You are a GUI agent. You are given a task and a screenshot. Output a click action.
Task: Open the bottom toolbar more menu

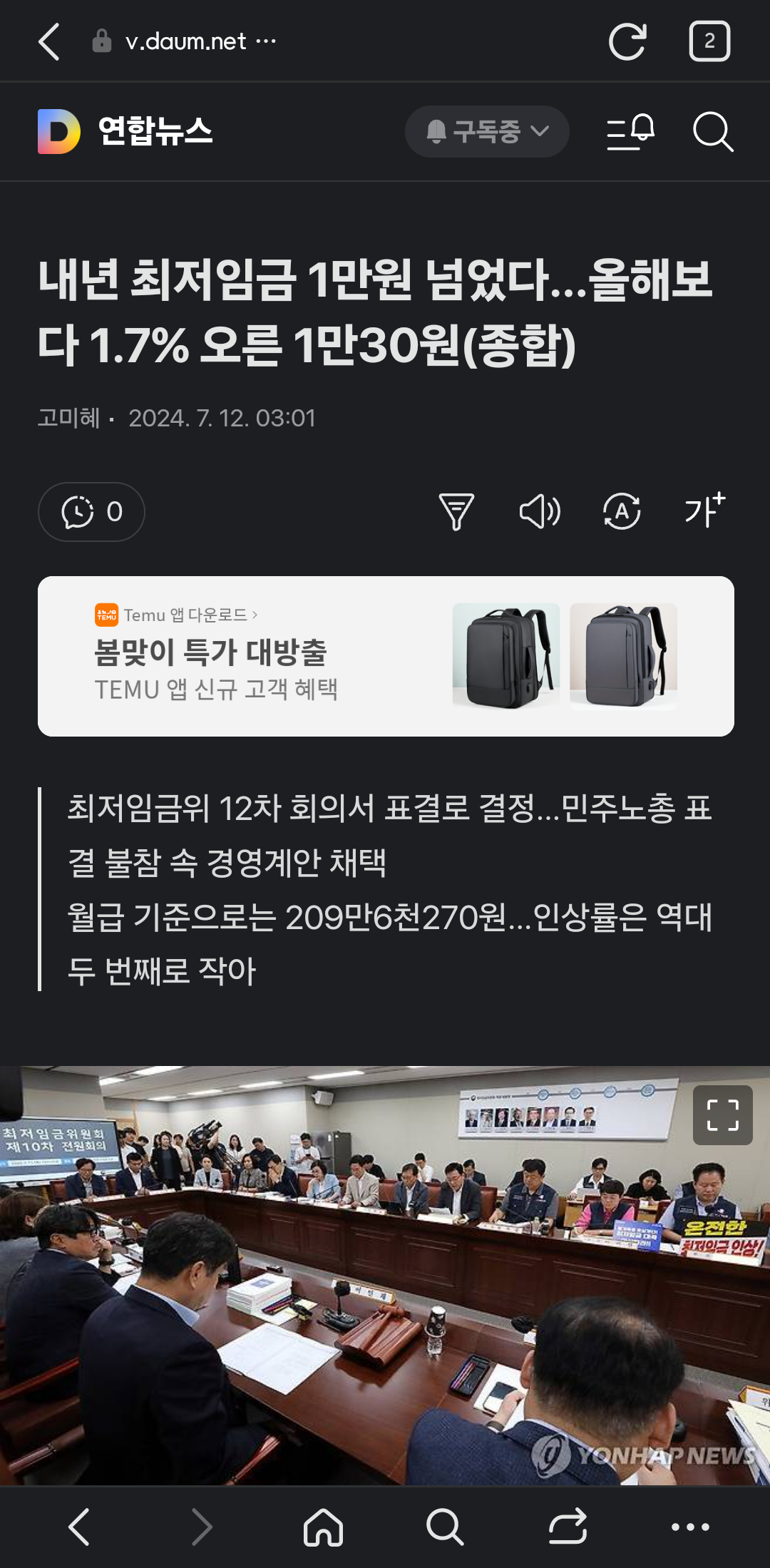tap(690, 1527)
